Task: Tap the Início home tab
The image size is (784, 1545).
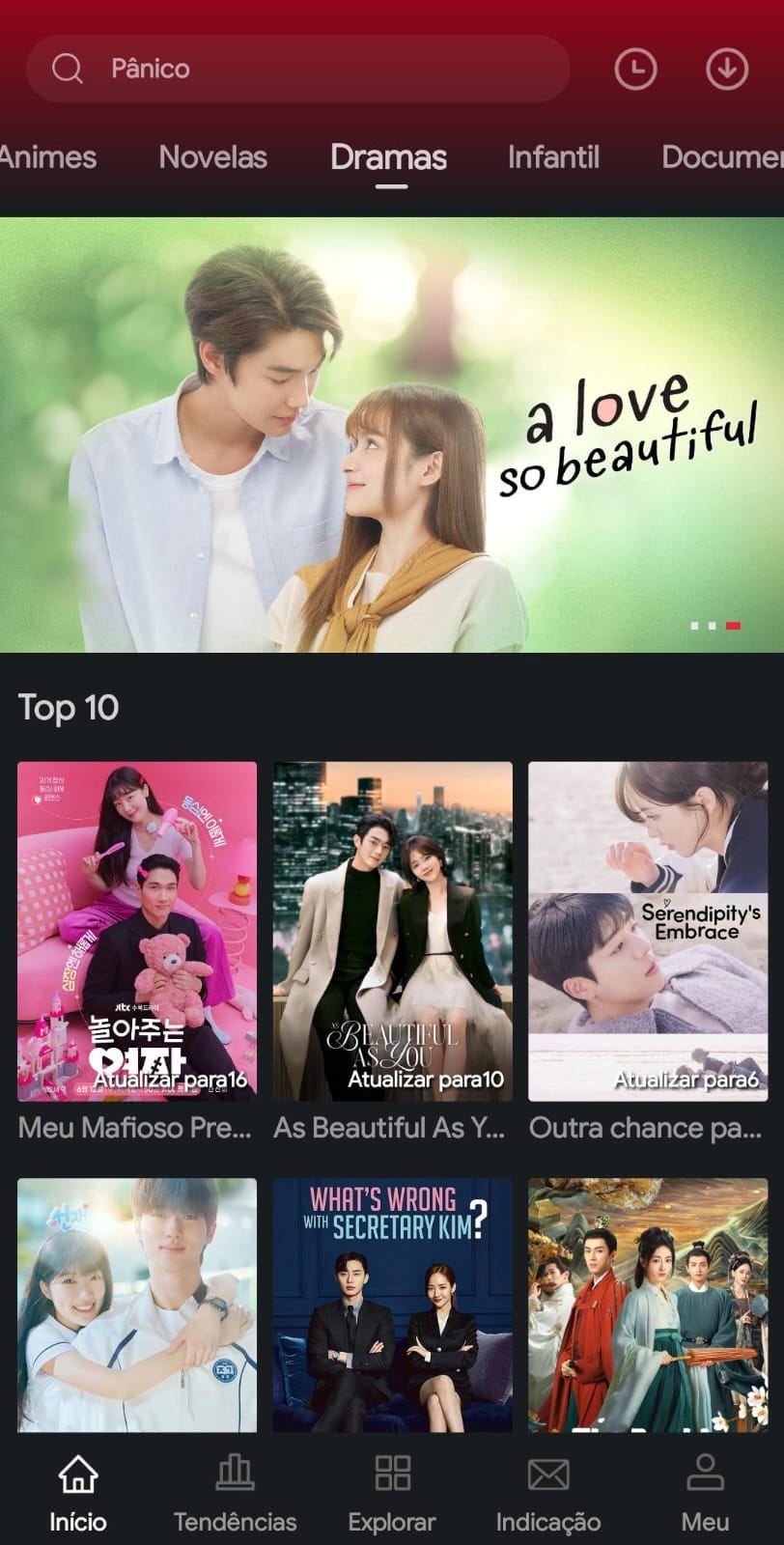Action: (78, 1493)
